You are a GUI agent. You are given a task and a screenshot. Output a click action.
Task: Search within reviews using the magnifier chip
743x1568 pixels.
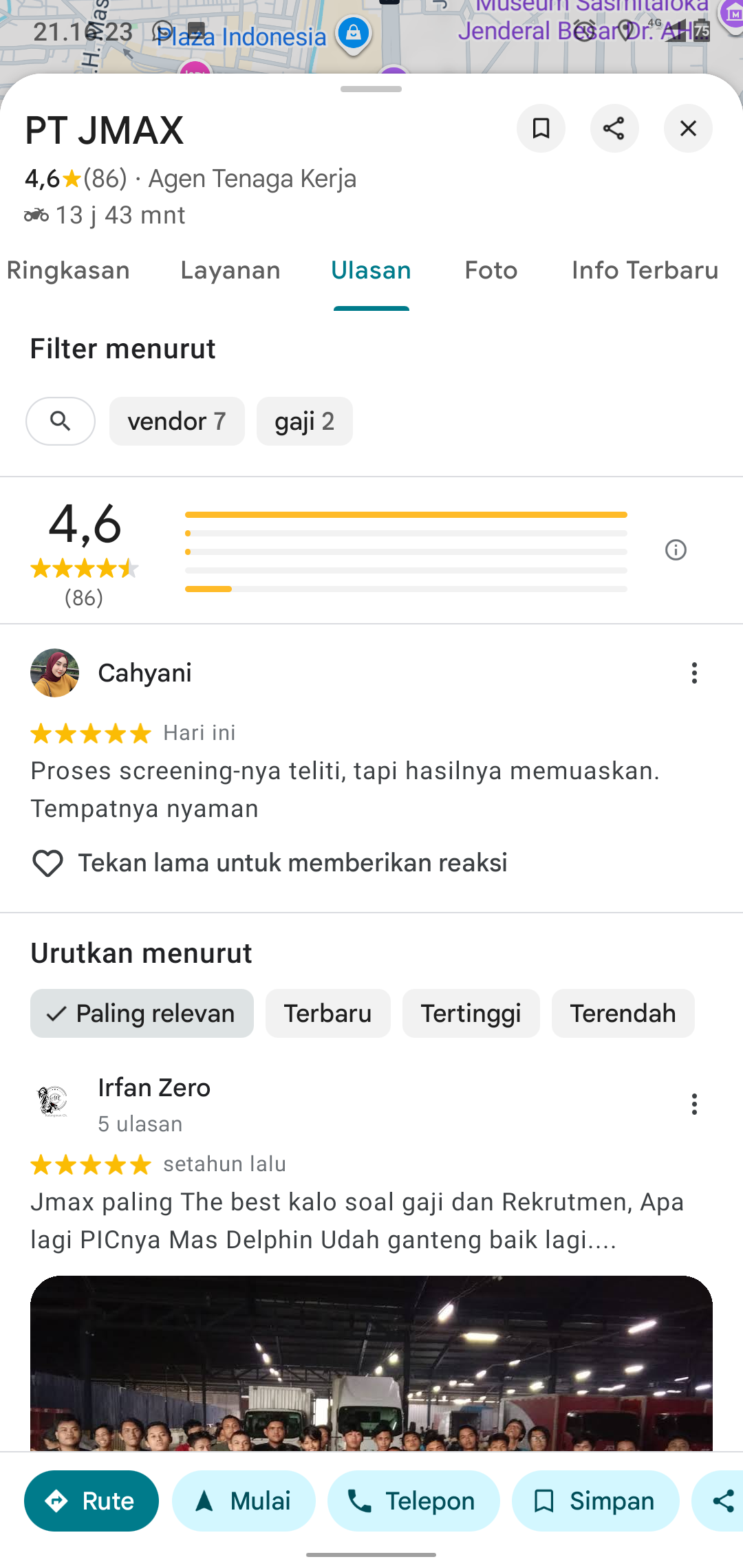(x=61, y=421)
